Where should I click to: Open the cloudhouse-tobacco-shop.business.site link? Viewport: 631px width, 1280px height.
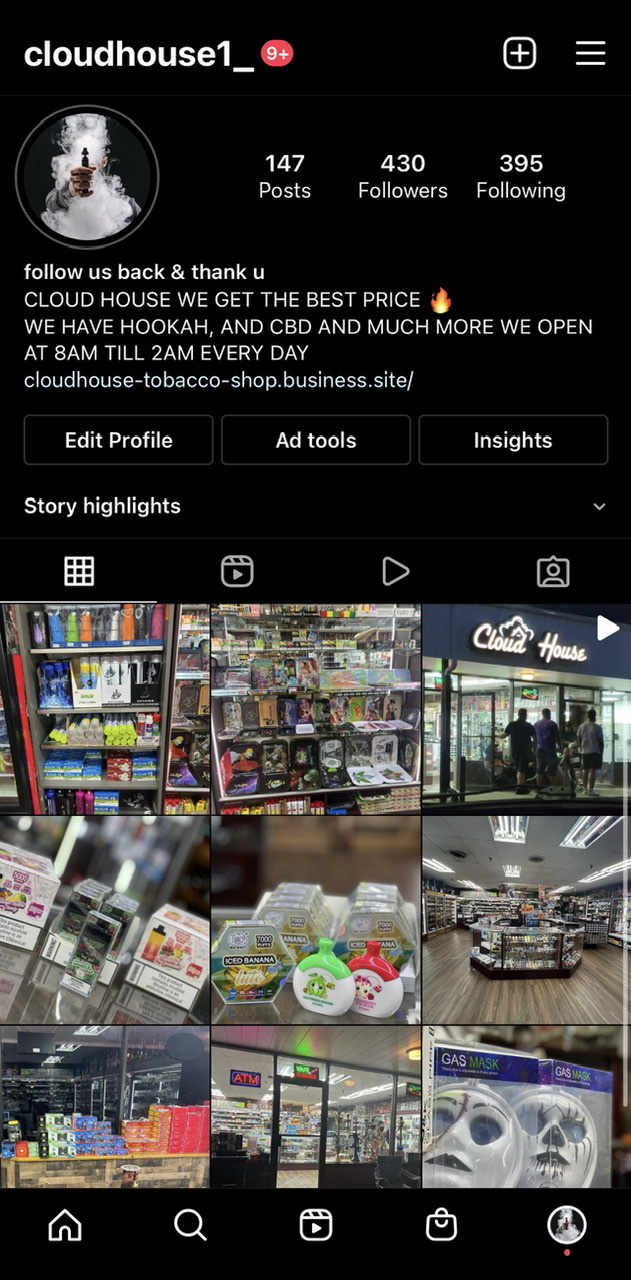tap(218, 380)
